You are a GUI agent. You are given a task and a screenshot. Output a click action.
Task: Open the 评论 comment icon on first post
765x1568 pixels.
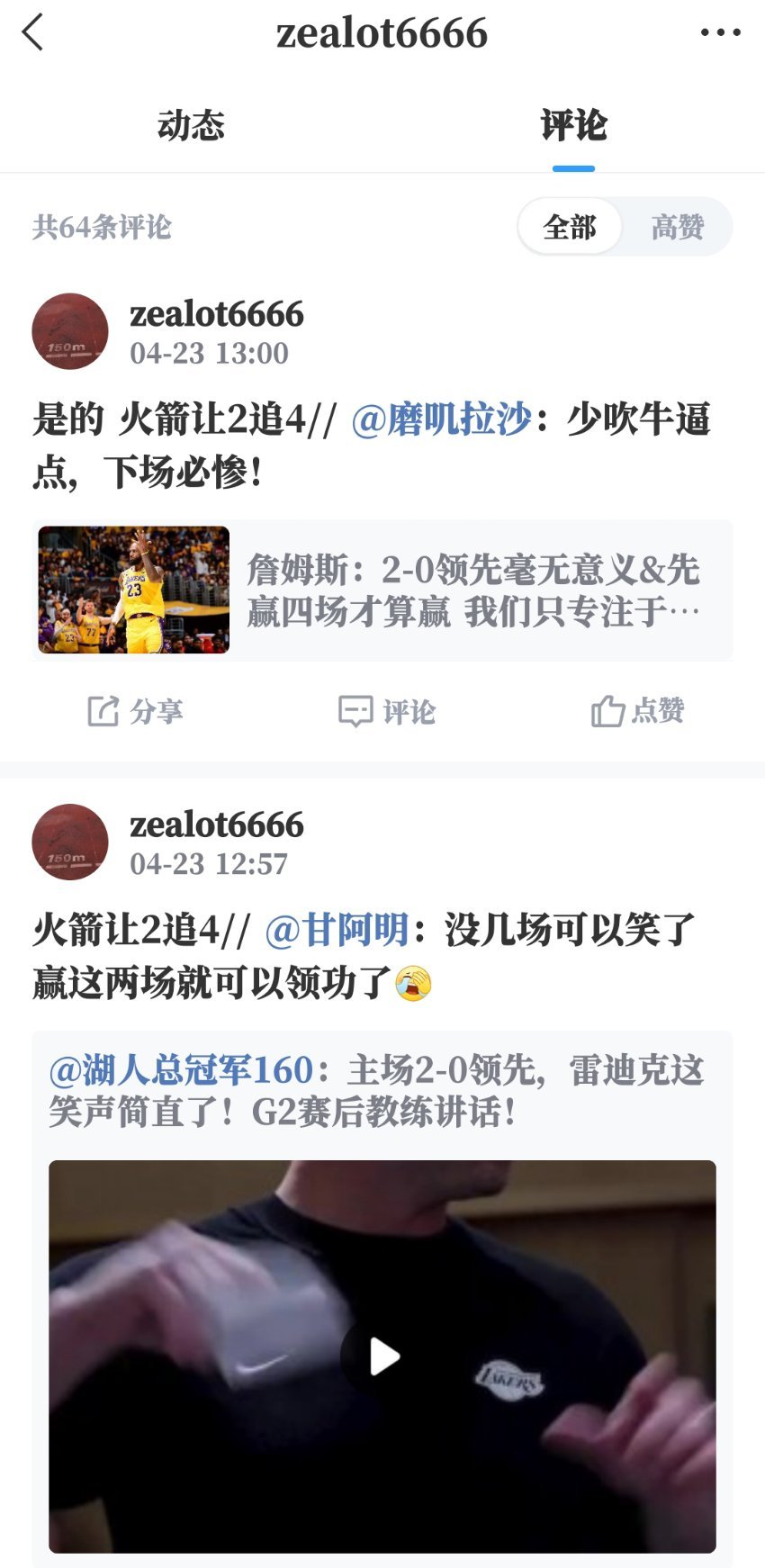point(385,711)
